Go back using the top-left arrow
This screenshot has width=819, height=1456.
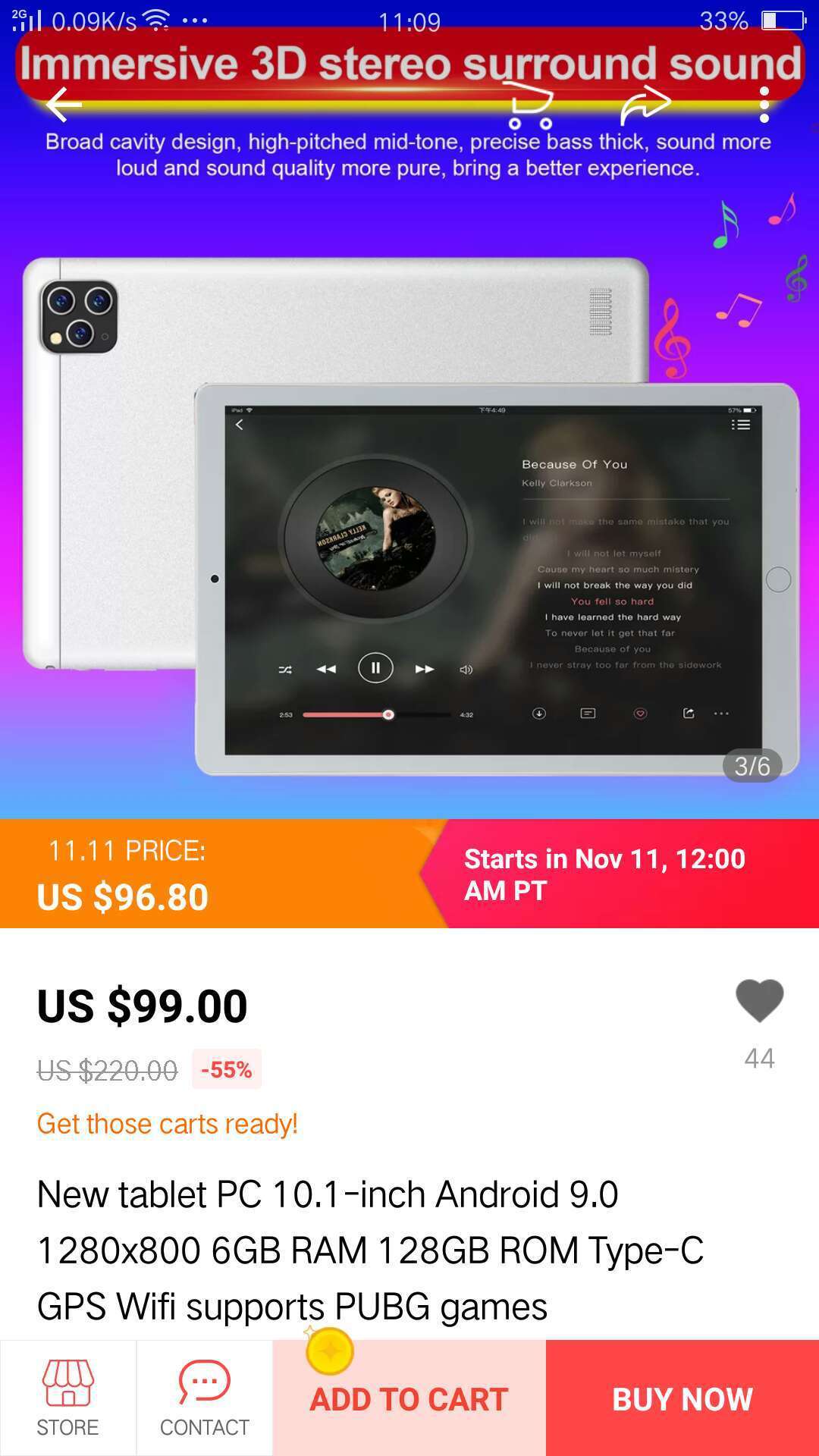pyautogui.click(x=64, y=105)
